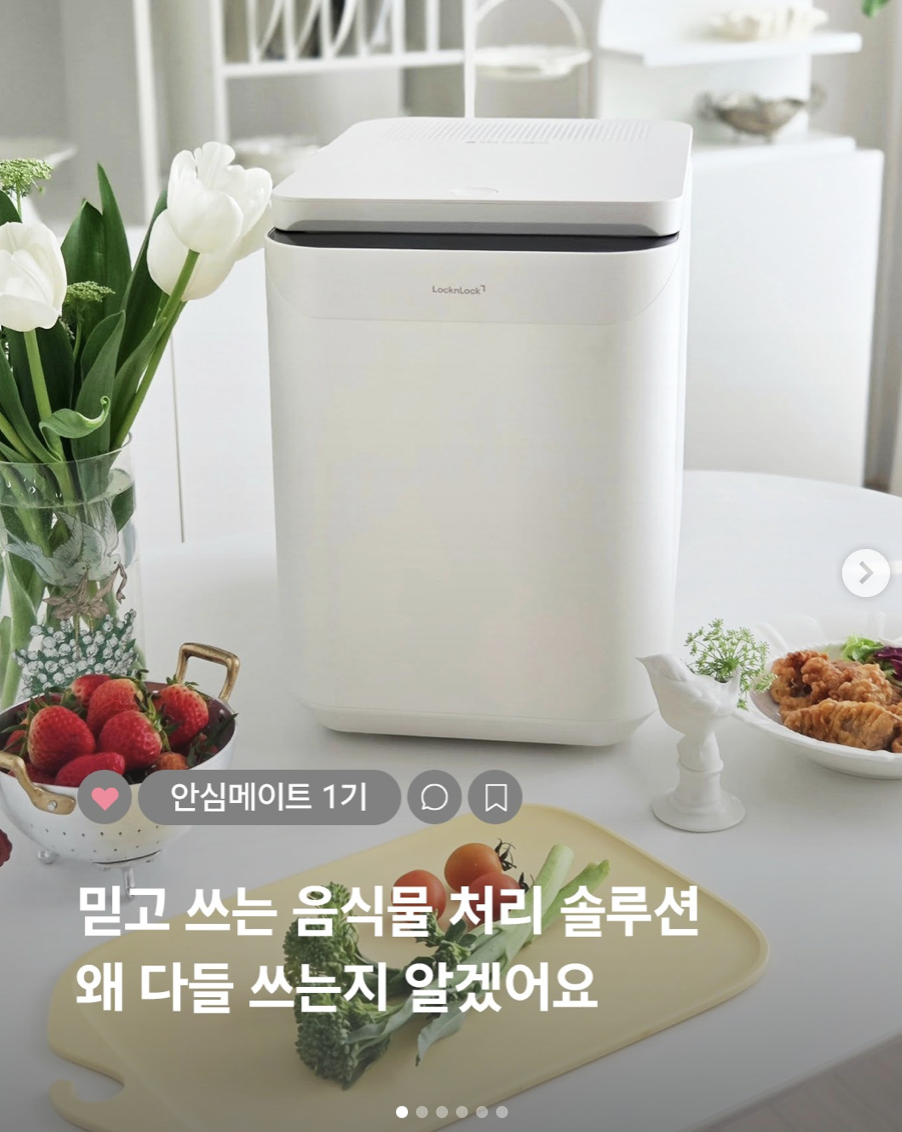
Task: Bookmark this post
Action: [x=495, y=797]
